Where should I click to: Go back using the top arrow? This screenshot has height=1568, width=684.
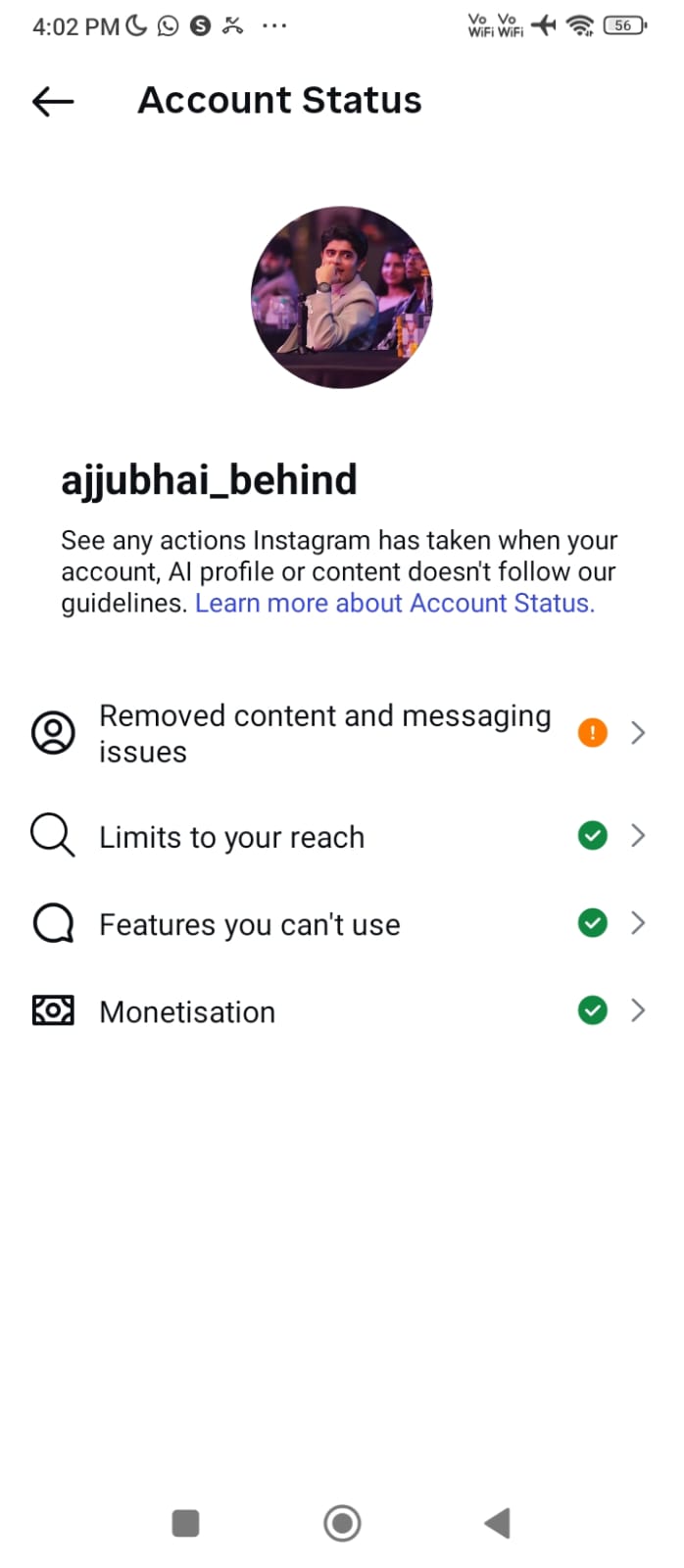click(53, 101)
